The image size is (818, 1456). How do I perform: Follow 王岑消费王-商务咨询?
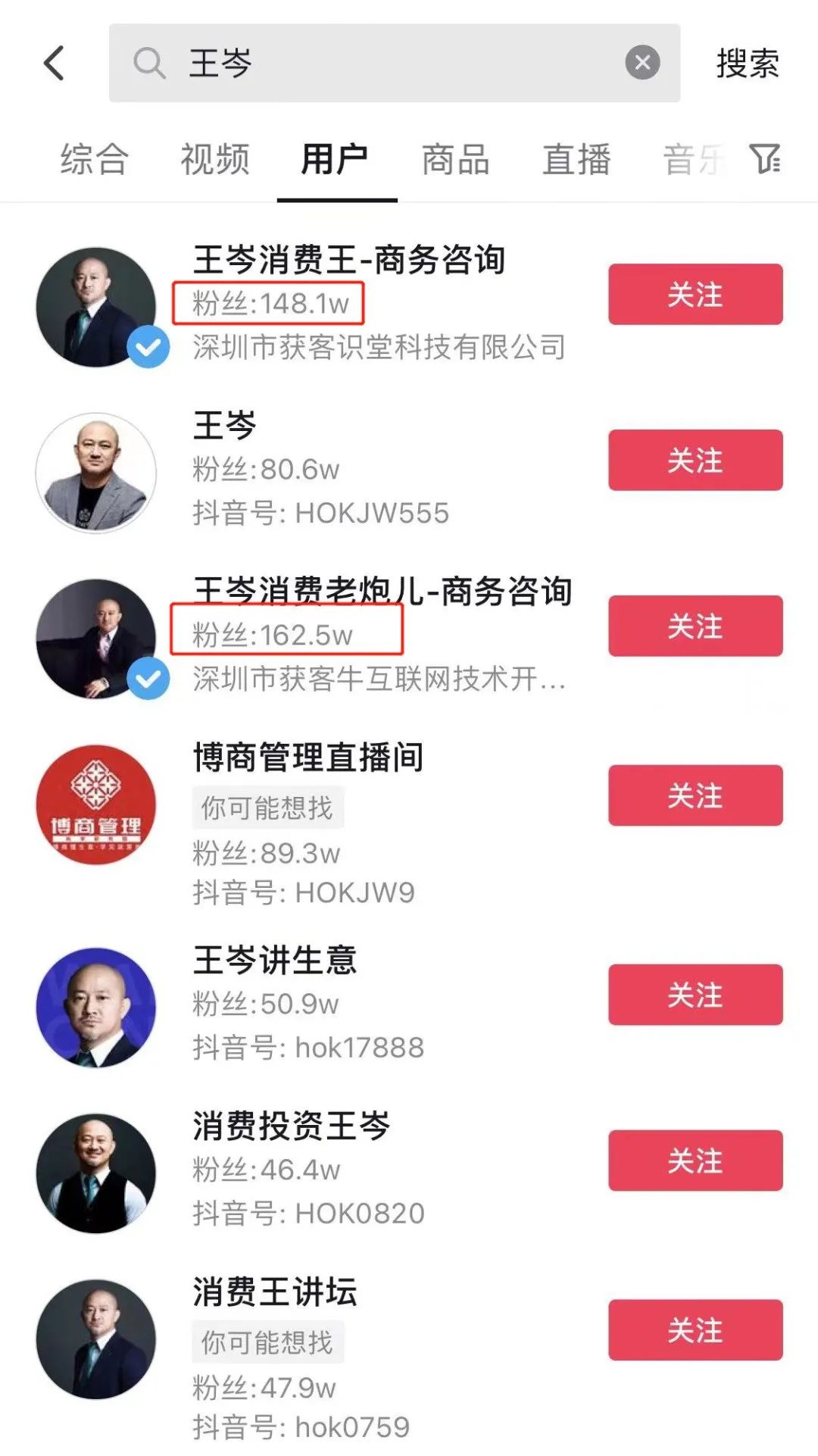695,294
